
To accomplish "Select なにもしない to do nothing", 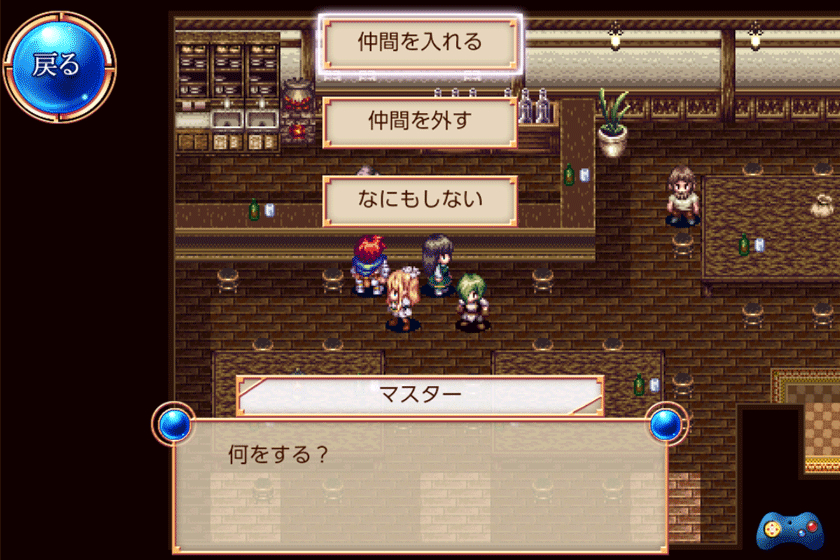I will pyautogui.click(x=420, y=200).
